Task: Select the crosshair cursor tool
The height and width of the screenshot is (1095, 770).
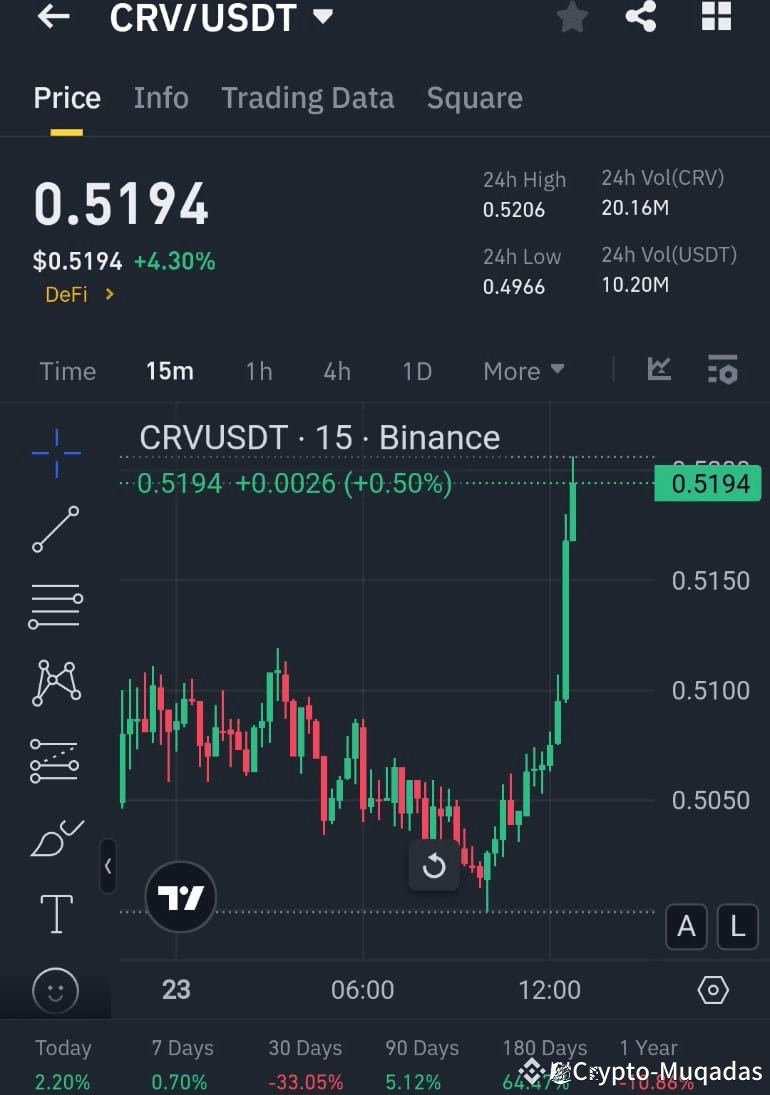Action: 55,452
